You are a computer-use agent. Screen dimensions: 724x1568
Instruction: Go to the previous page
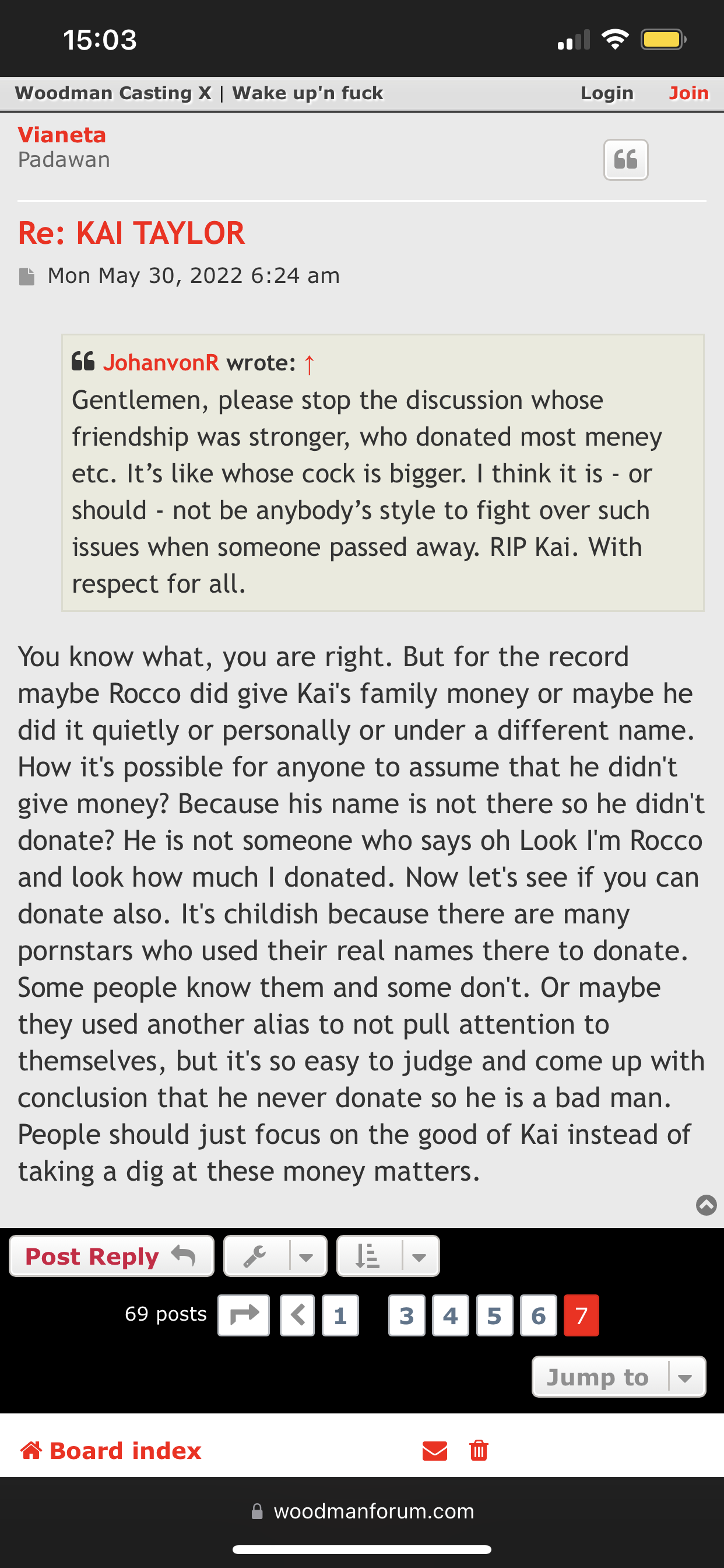297,1315
